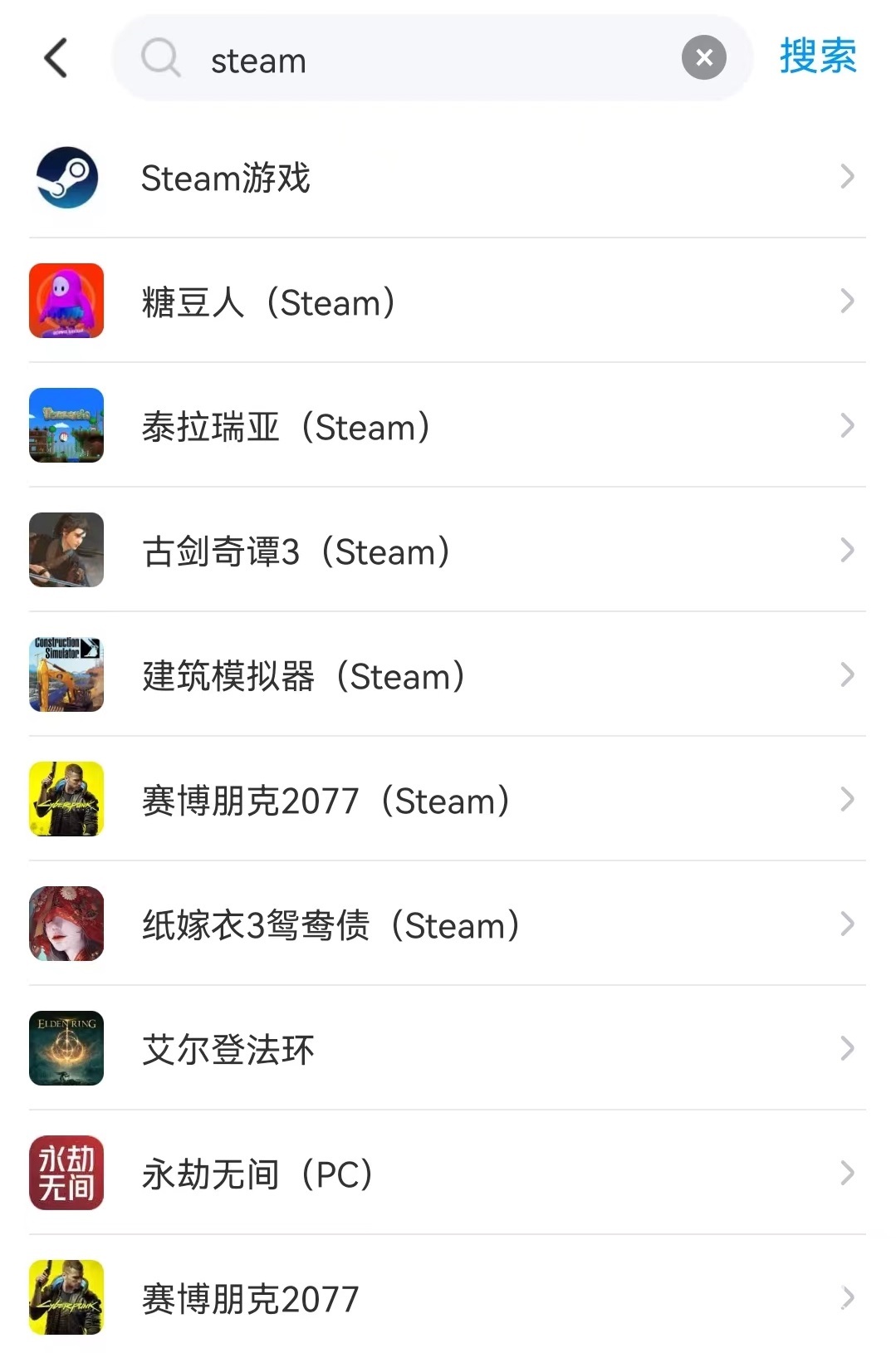Open 赛博朋克2077 (Steam) result
The image size is (896, 1353).
447,800
